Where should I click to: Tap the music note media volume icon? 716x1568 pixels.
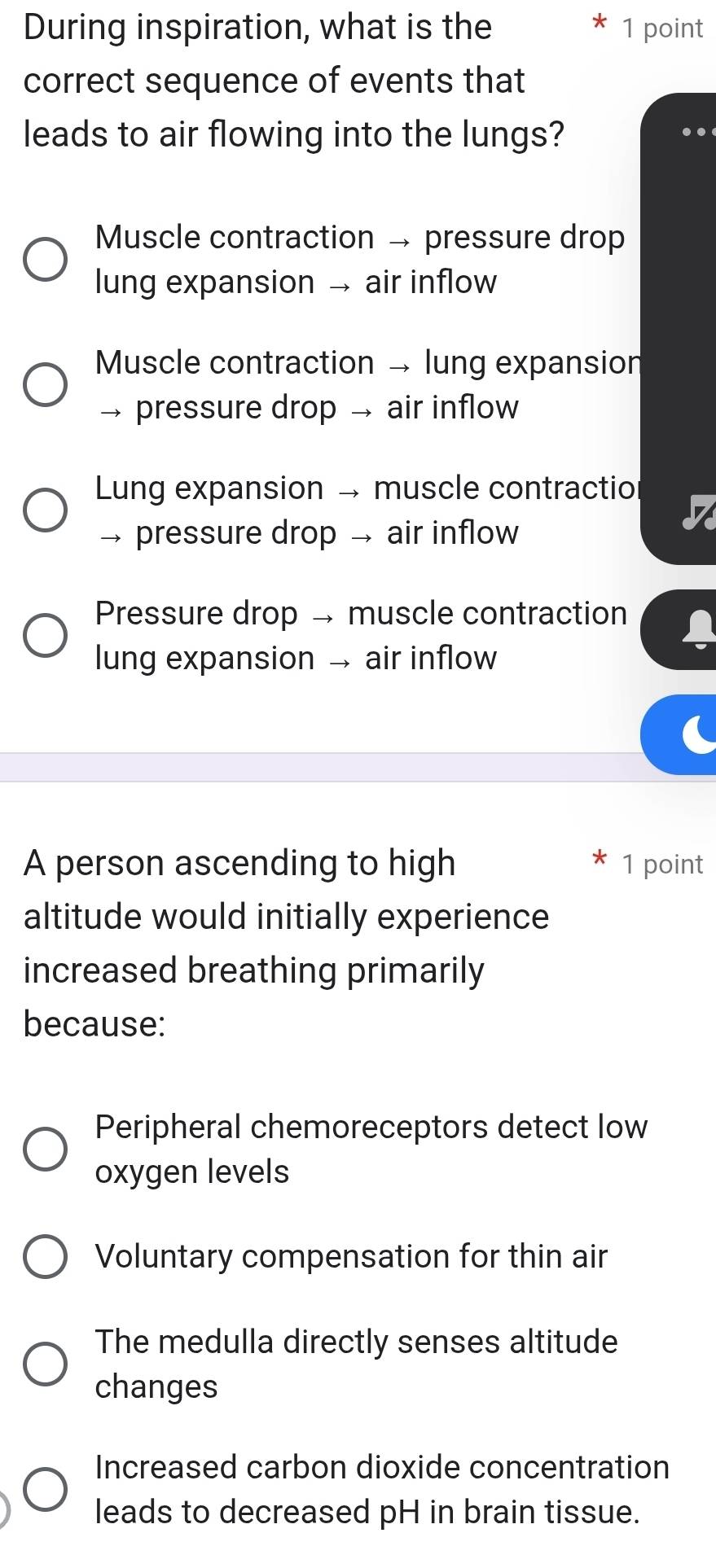pyautogui.click(x=701, y=512)
